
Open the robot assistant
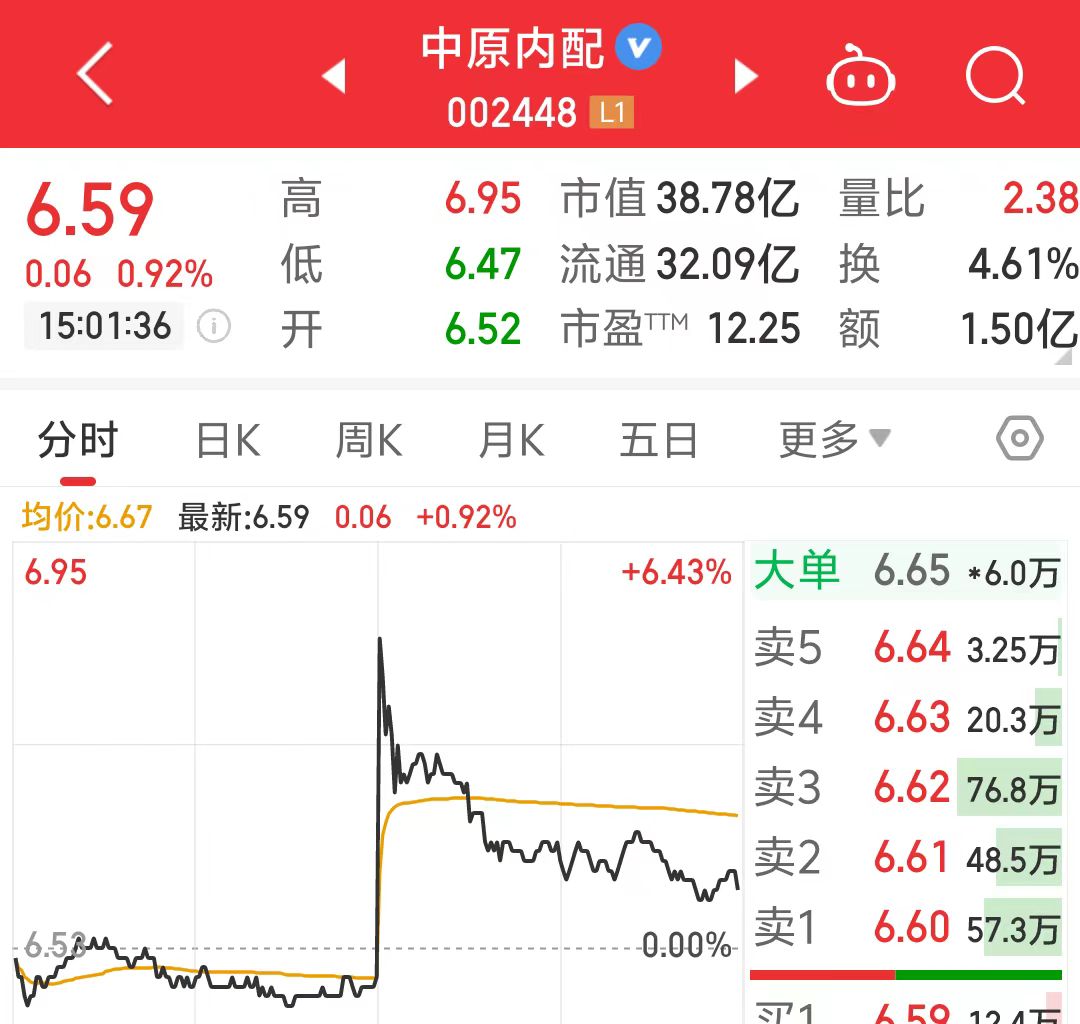(x=860, y=76)
